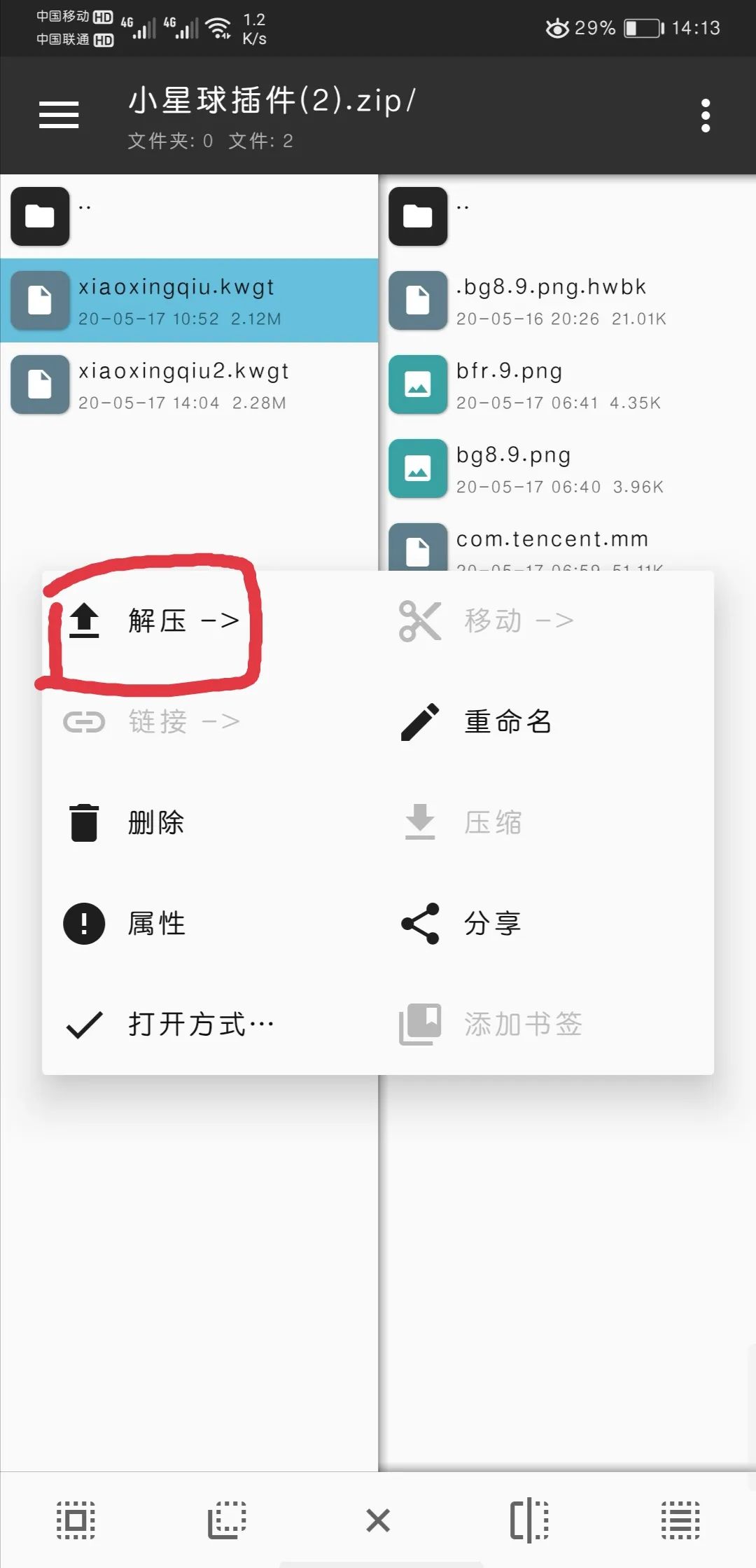Open the parent folder in the right pane
This screenshot has width=756, height=1568.
point(419,217)
